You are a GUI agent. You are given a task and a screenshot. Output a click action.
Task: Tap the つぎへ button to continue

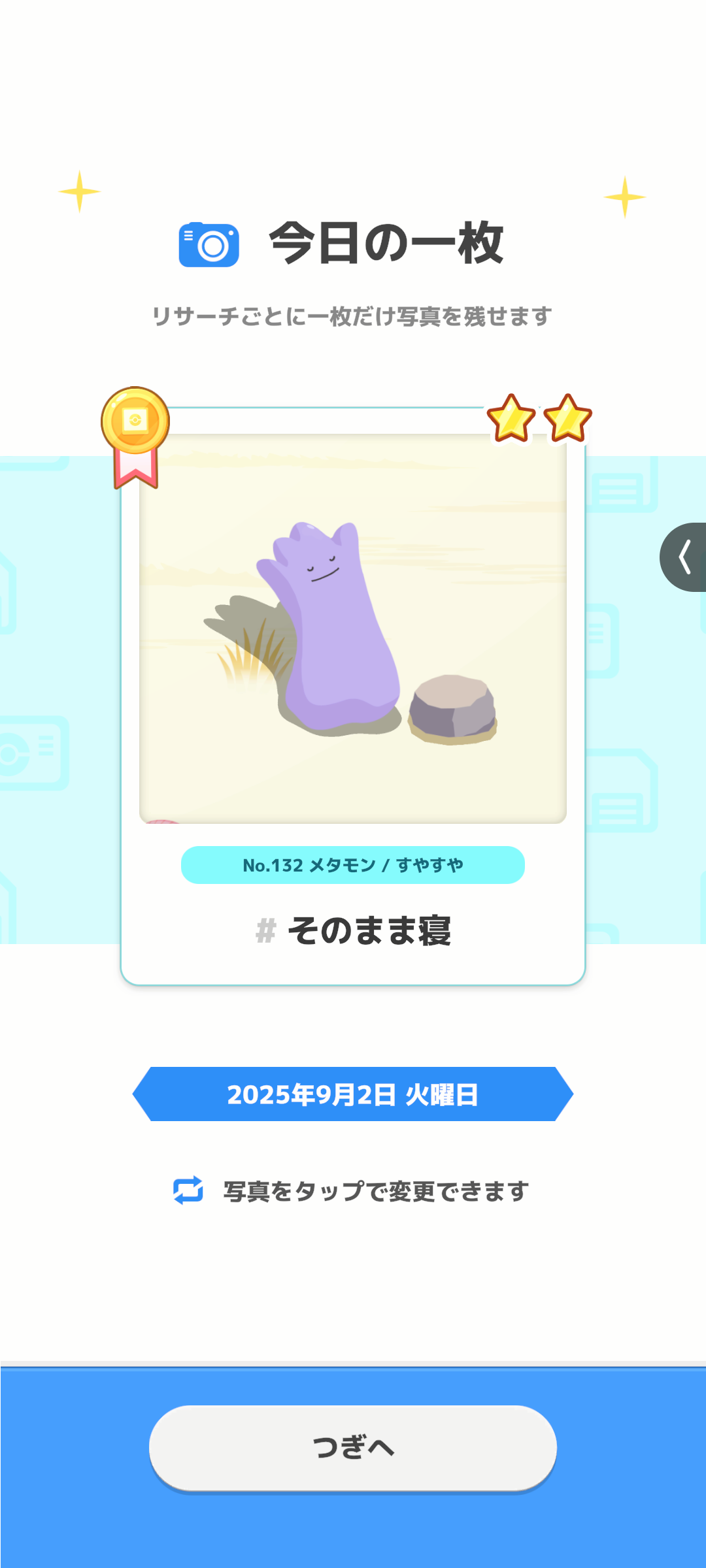[353, 1448]
